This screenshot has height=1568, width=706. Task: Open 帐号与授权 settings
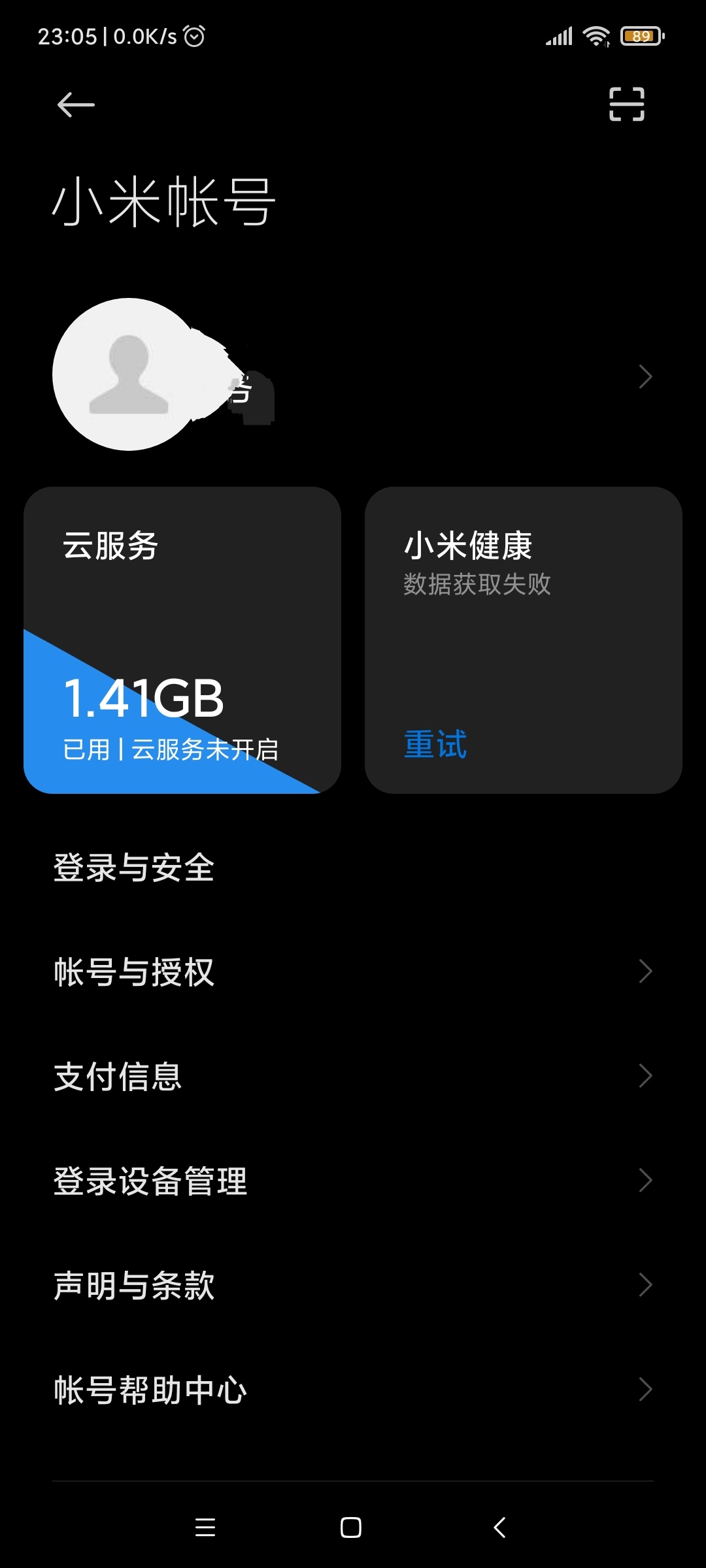tap(353, 972)
